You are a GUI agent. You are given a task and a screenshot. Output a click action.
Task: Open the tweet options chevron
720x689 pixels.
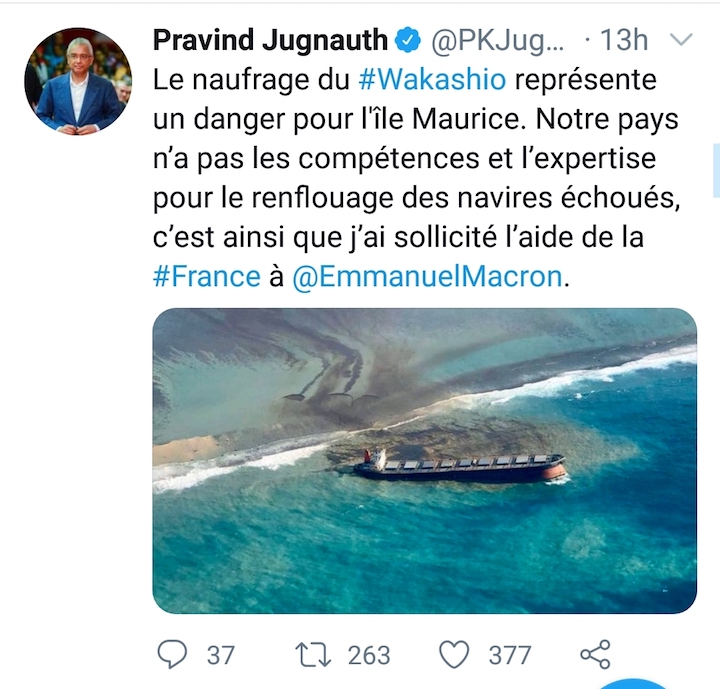point(682,40)
